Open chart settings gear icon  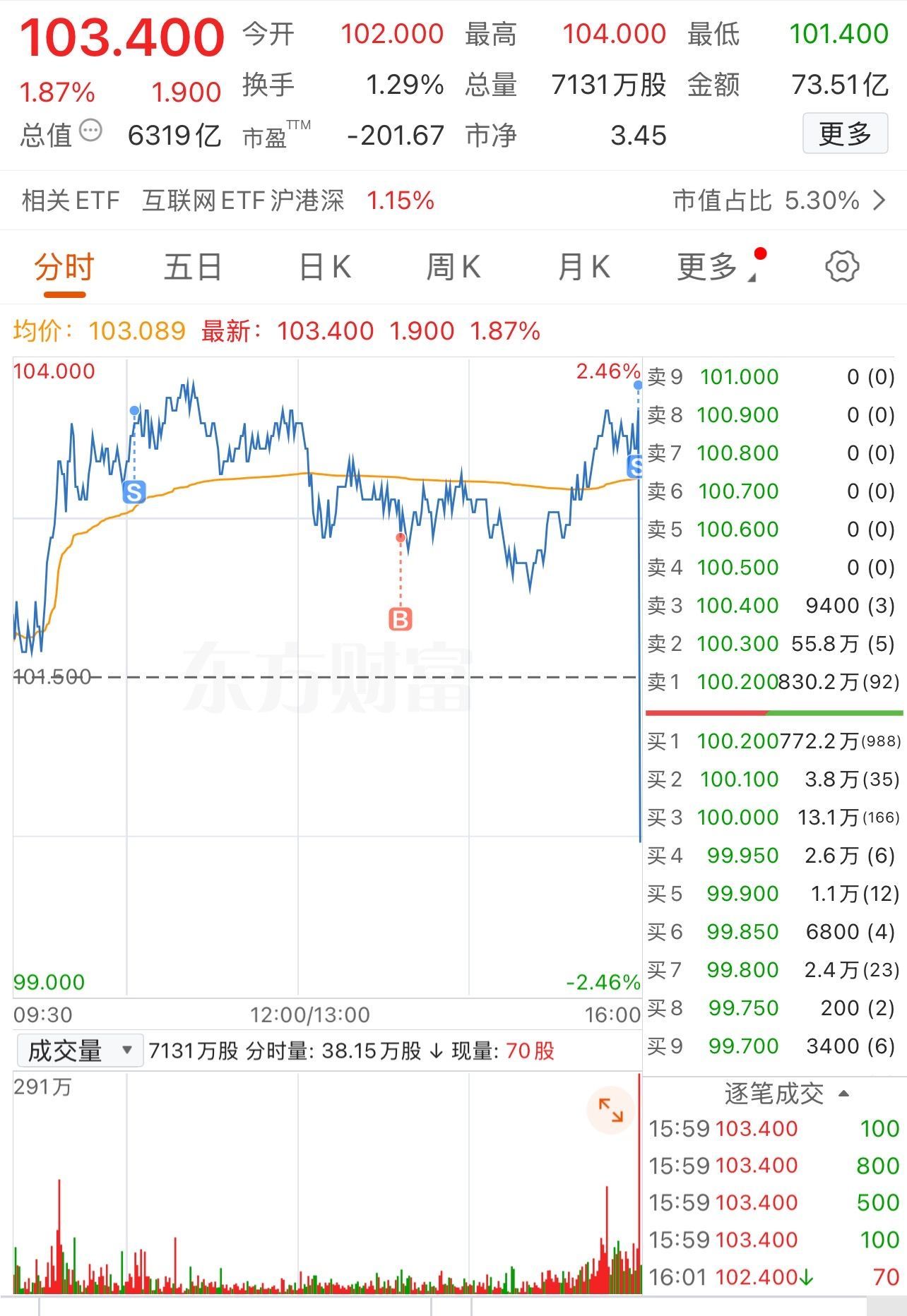(x=842, y=267)
